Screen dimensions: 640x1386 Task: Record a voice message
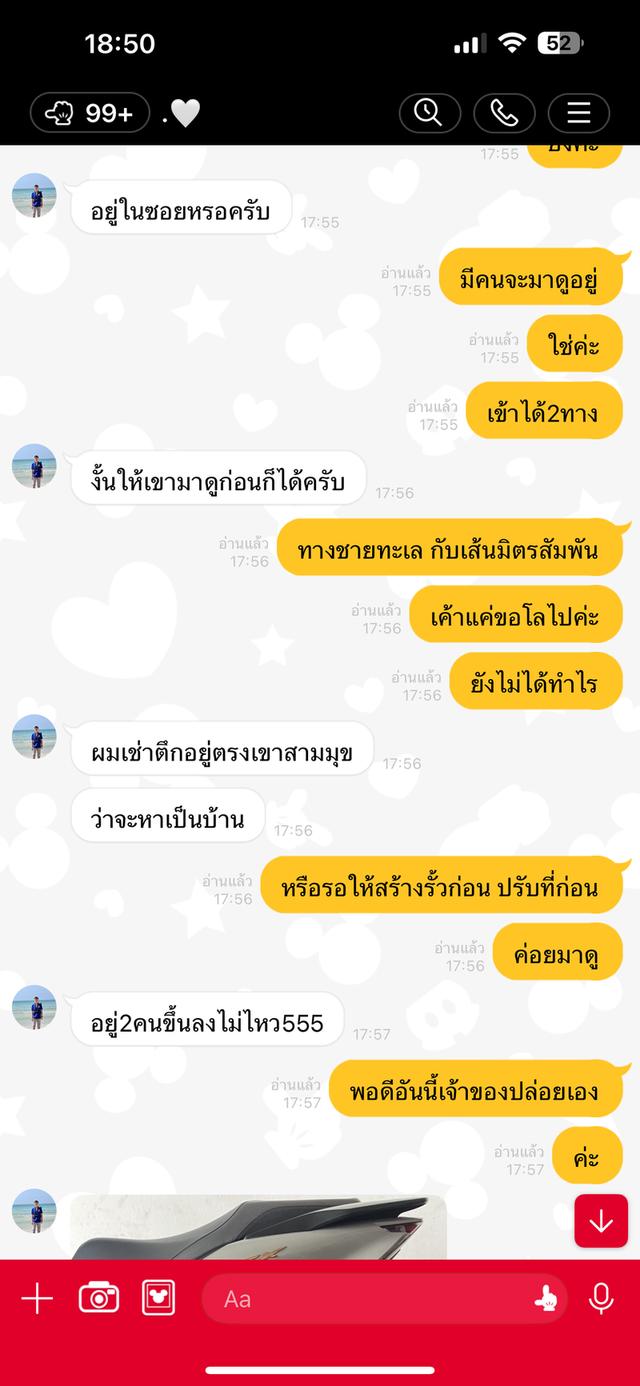(x=601, y=1298)
